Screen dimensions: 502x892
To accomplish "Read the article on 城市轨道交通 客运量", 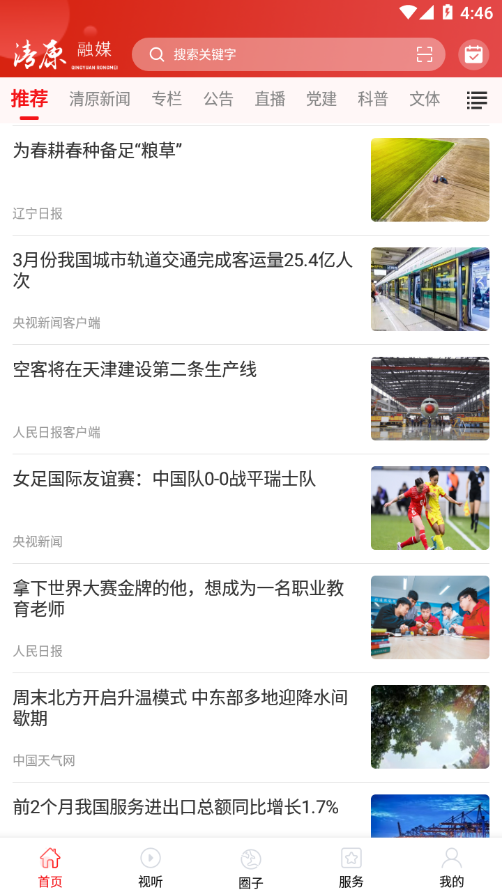I will (251, 290).
